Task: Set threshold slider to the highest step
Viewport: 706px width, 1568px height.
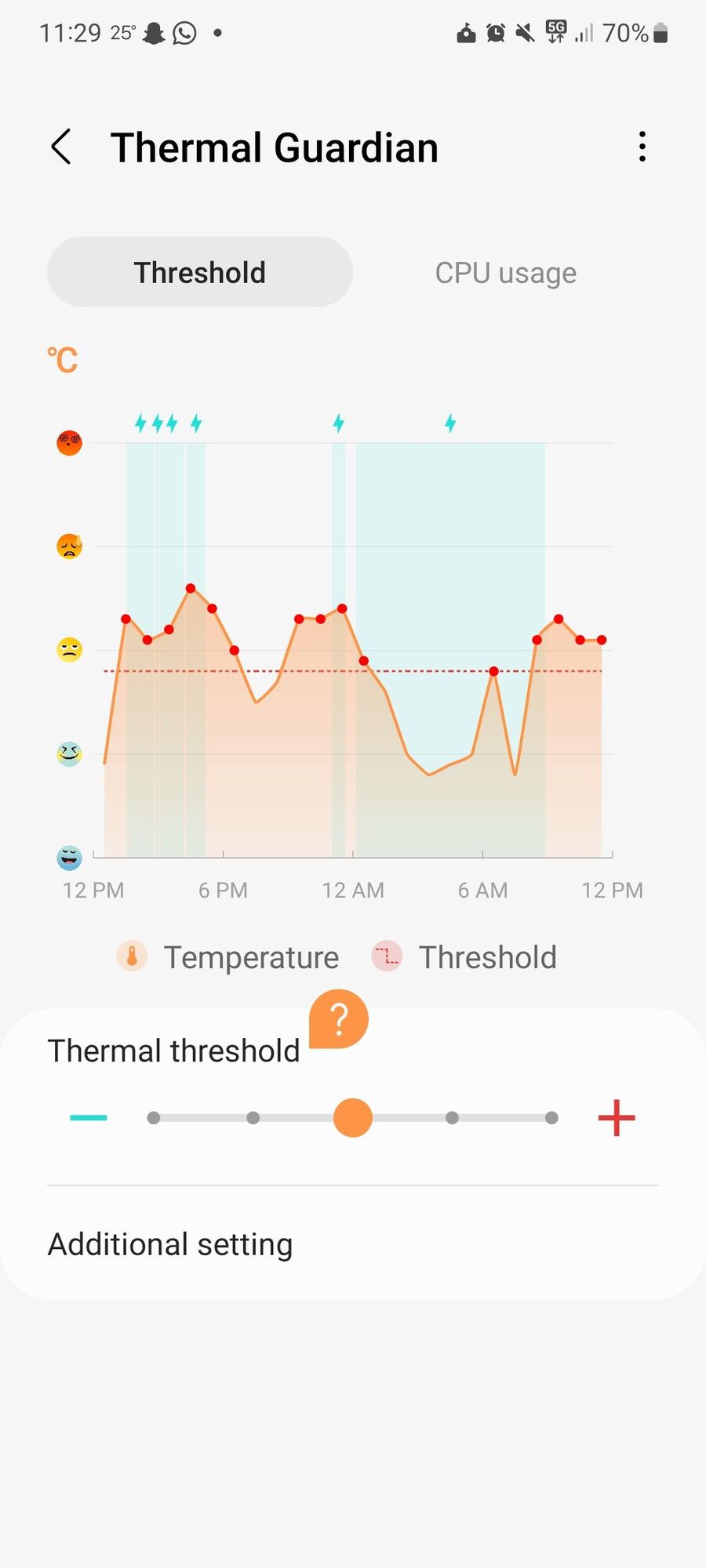Action: pos(551,1117)
